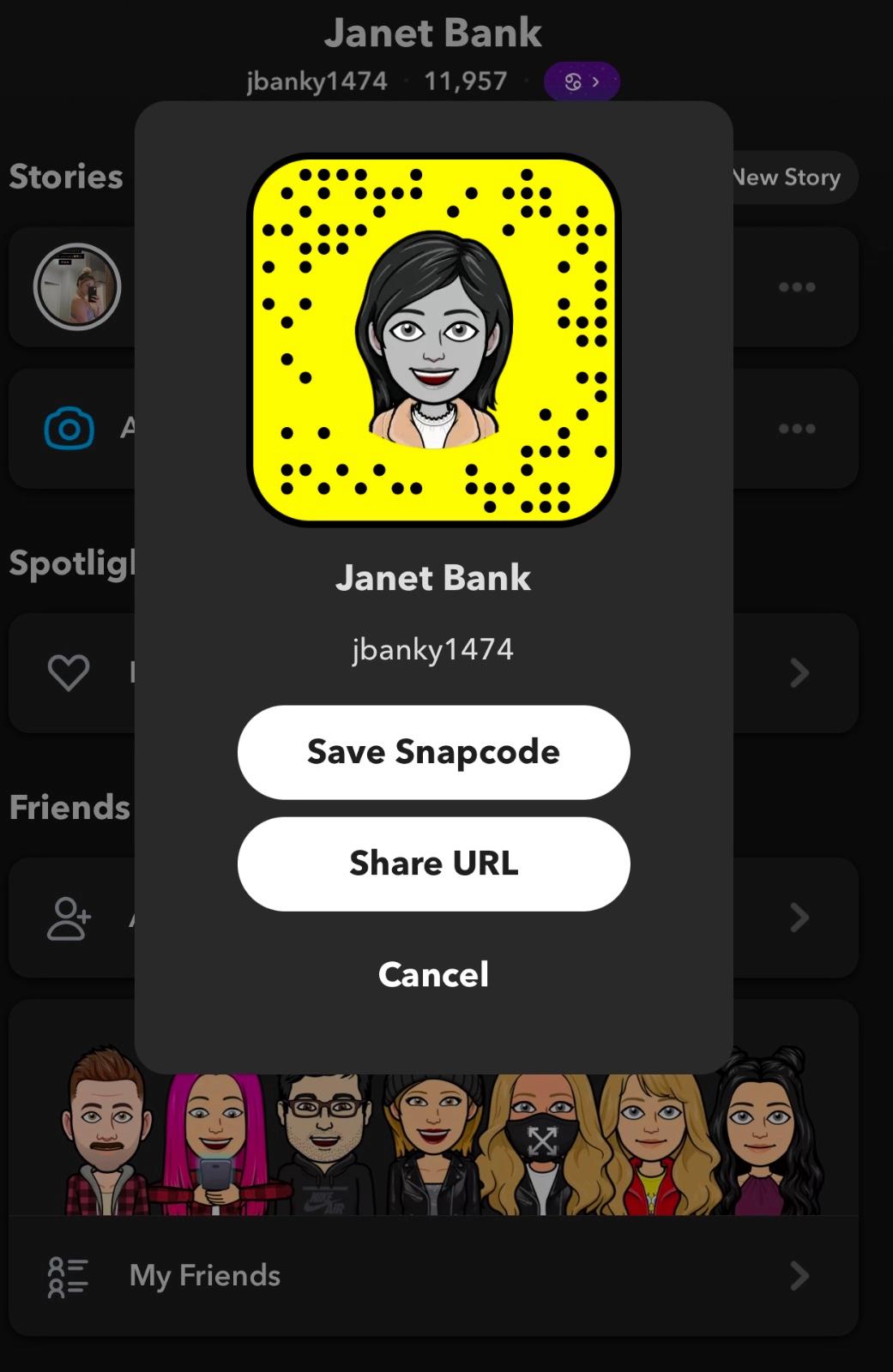This screenshot has width=893, height=1372.
Task: Share the profile URL
Action: tap(433, 864)
